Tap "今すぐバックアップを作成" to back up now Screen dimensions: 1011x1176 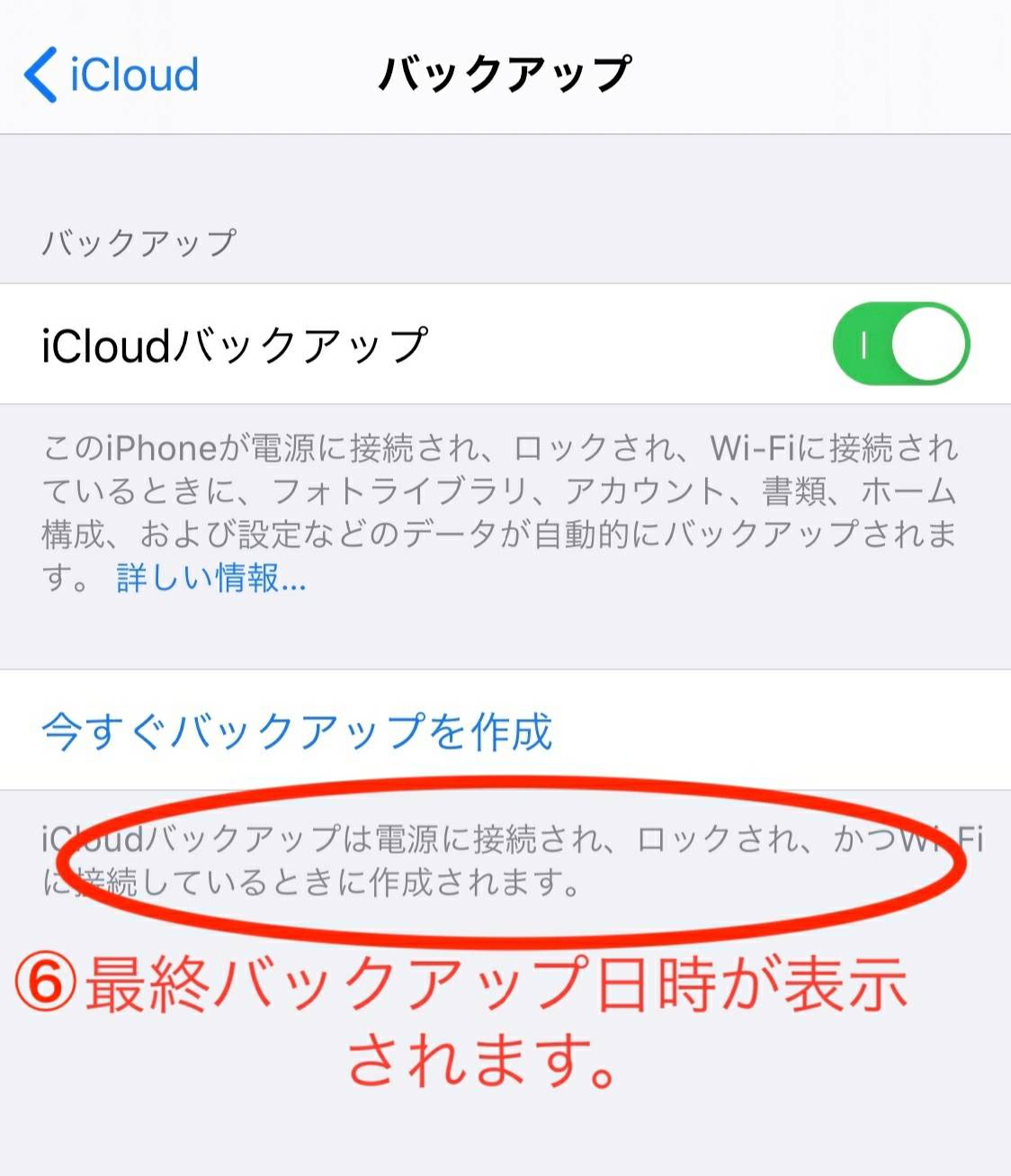(x=299, y=731)
